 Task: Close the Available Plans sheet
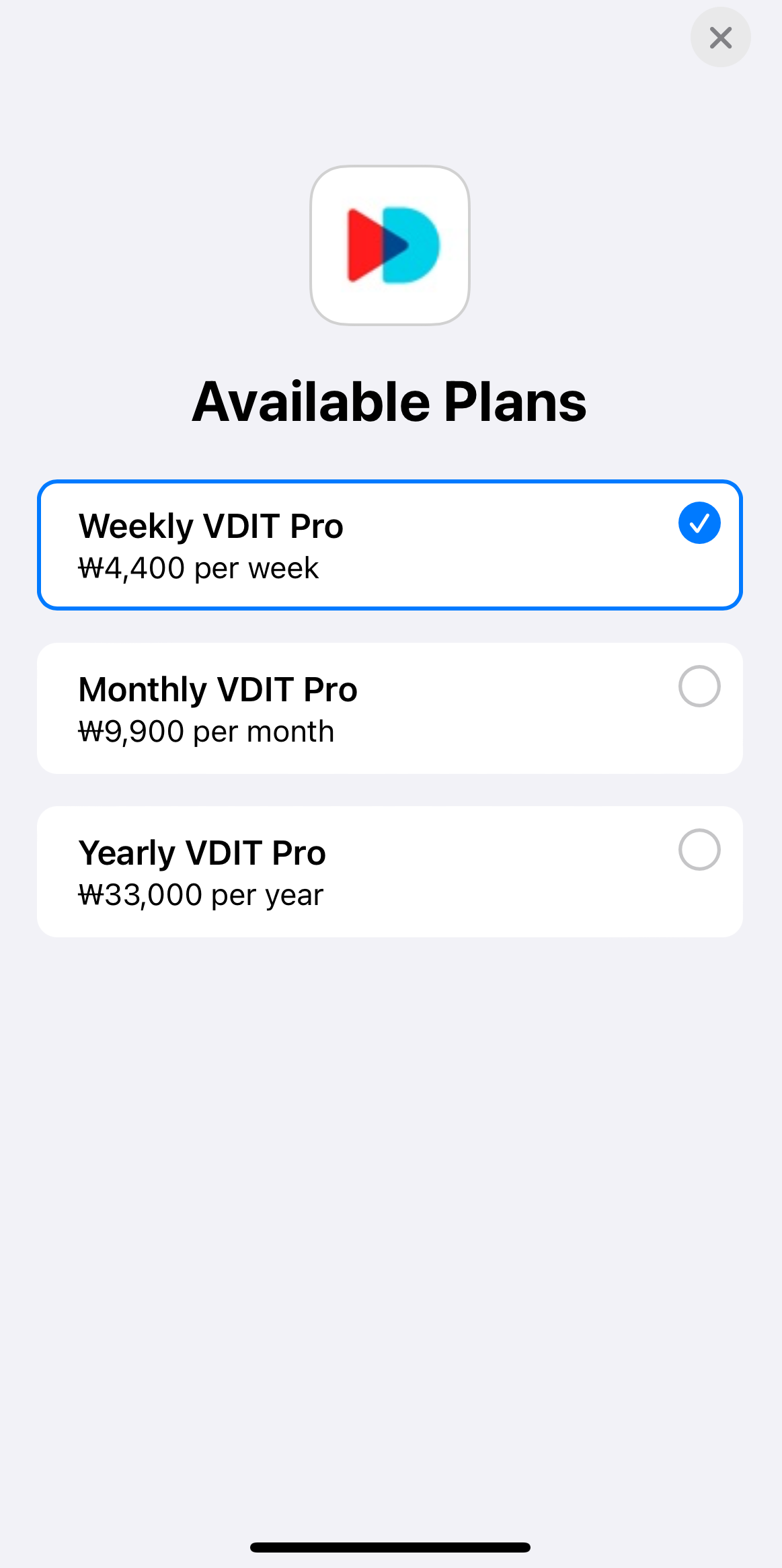tap(720, 38)
